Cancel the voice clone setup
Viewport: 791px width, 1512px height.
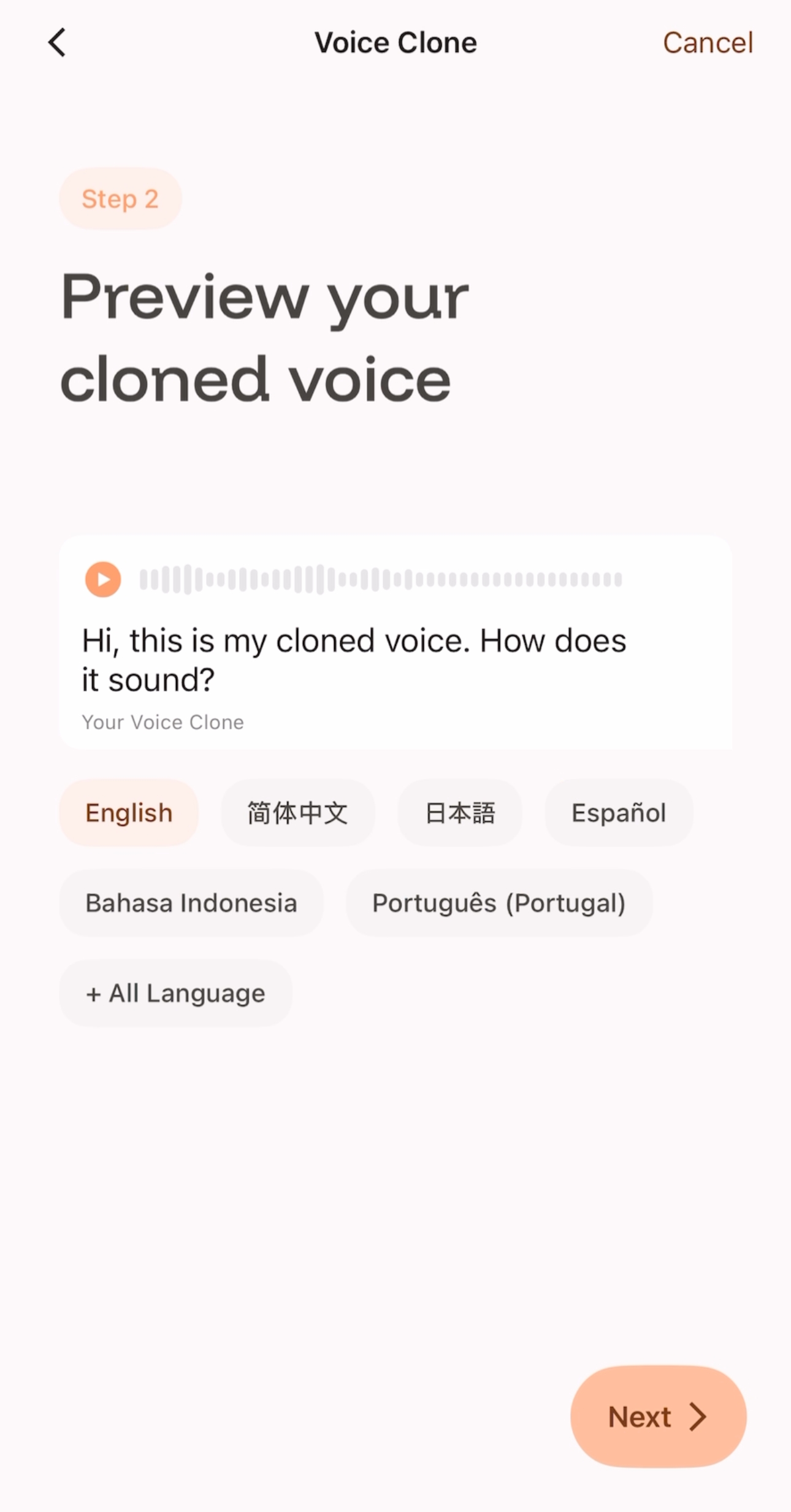coord(707,43)
